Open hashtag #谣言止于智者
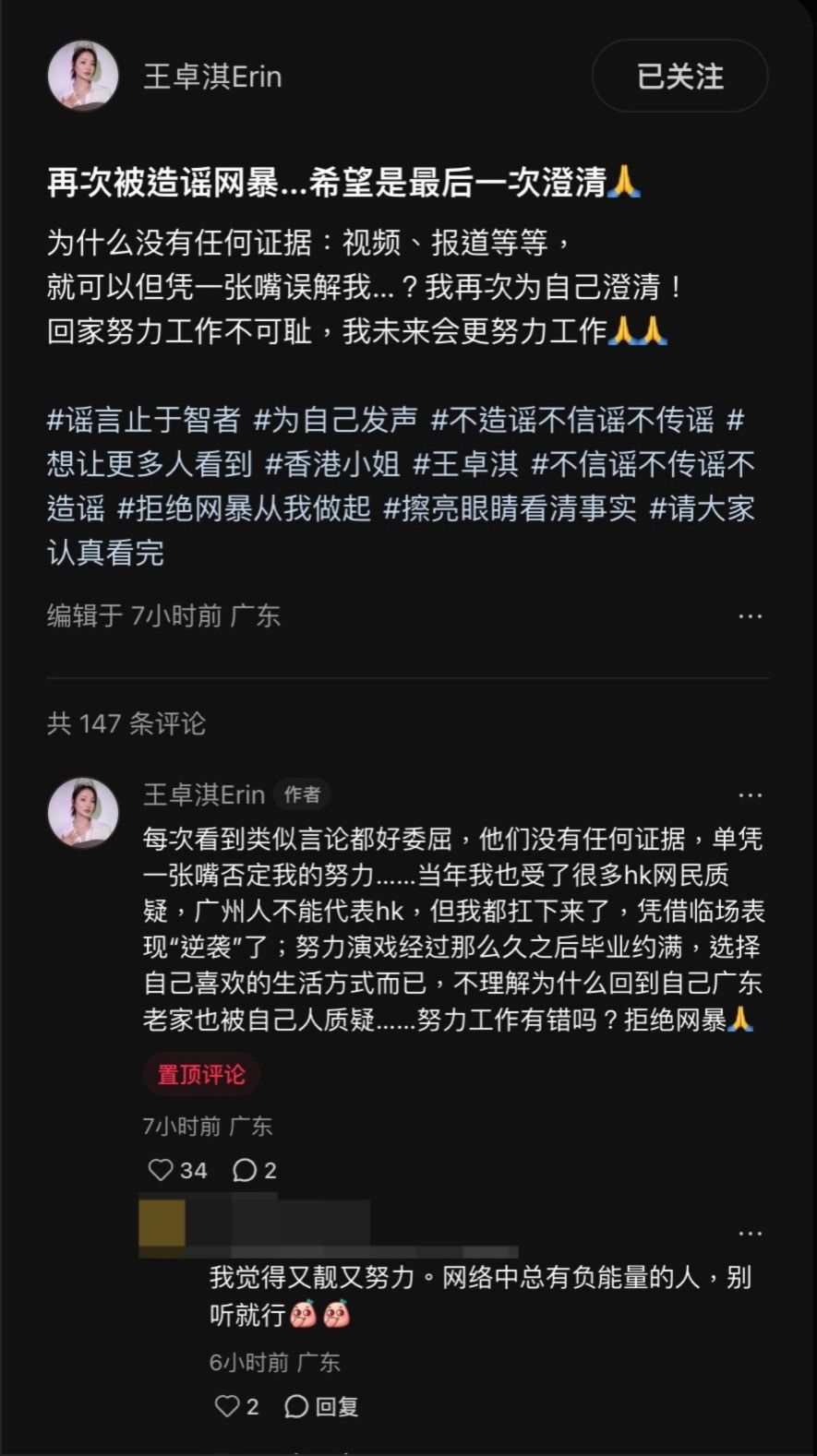Screen dimensions: 817x1456 tap(144, 421)
